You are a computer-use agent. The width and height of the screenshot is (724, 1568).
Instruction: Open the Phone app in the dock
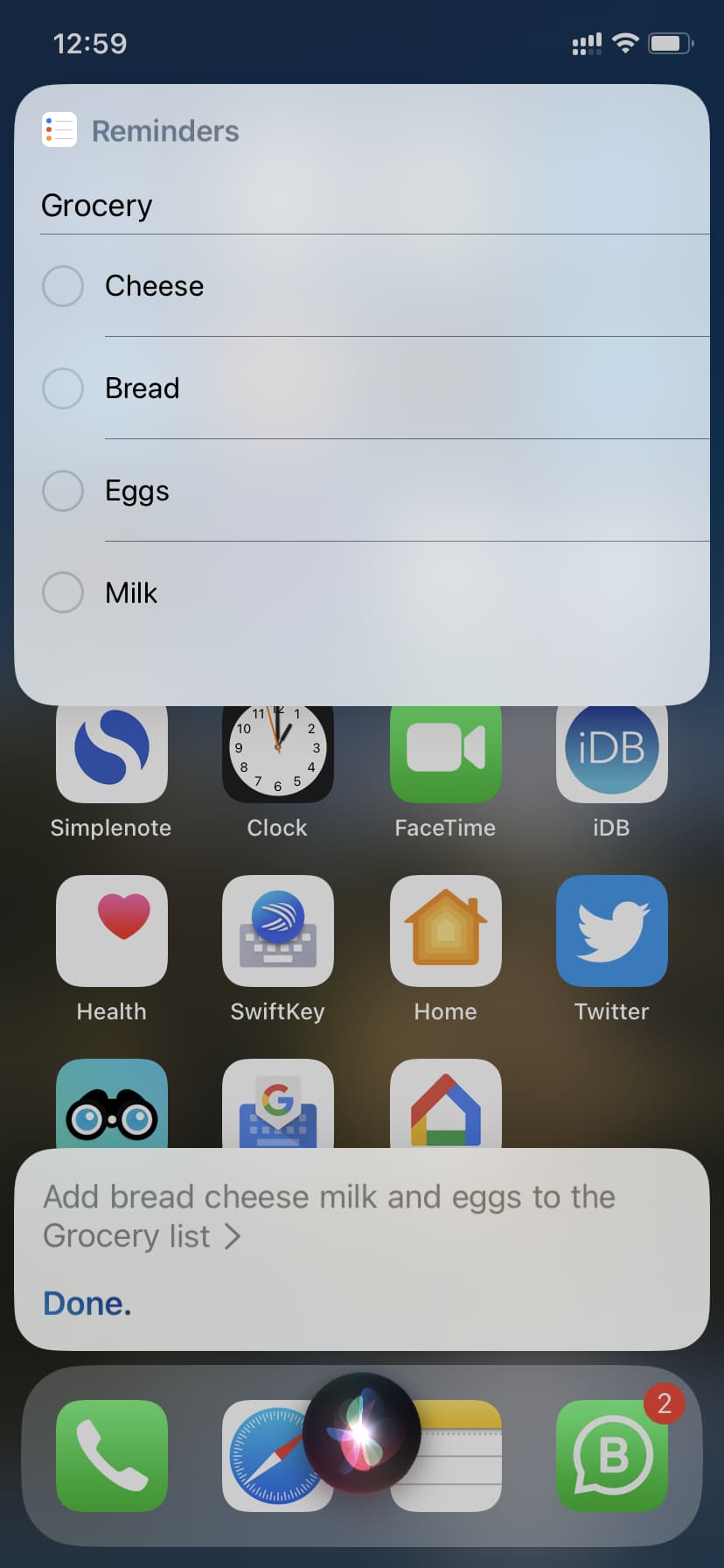click(x=112, y=1456)
